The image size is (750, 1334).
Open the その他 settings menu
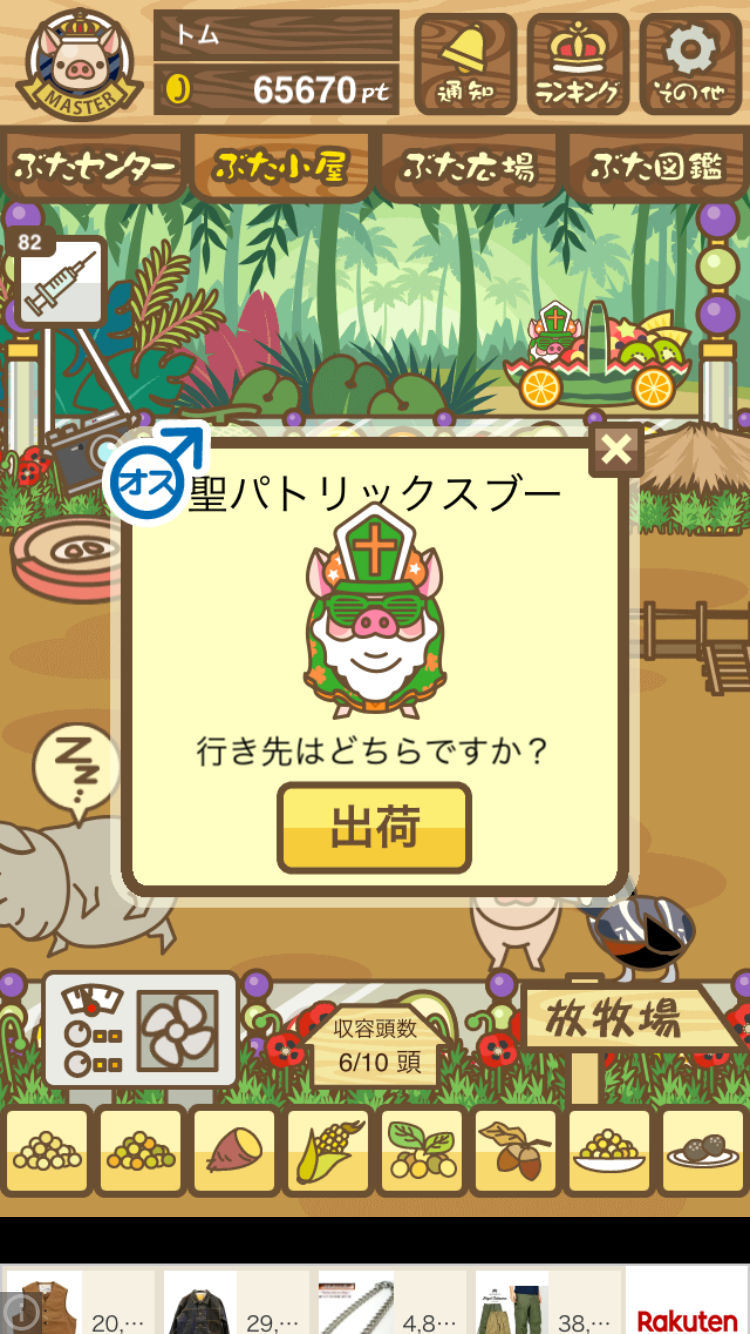691,63
